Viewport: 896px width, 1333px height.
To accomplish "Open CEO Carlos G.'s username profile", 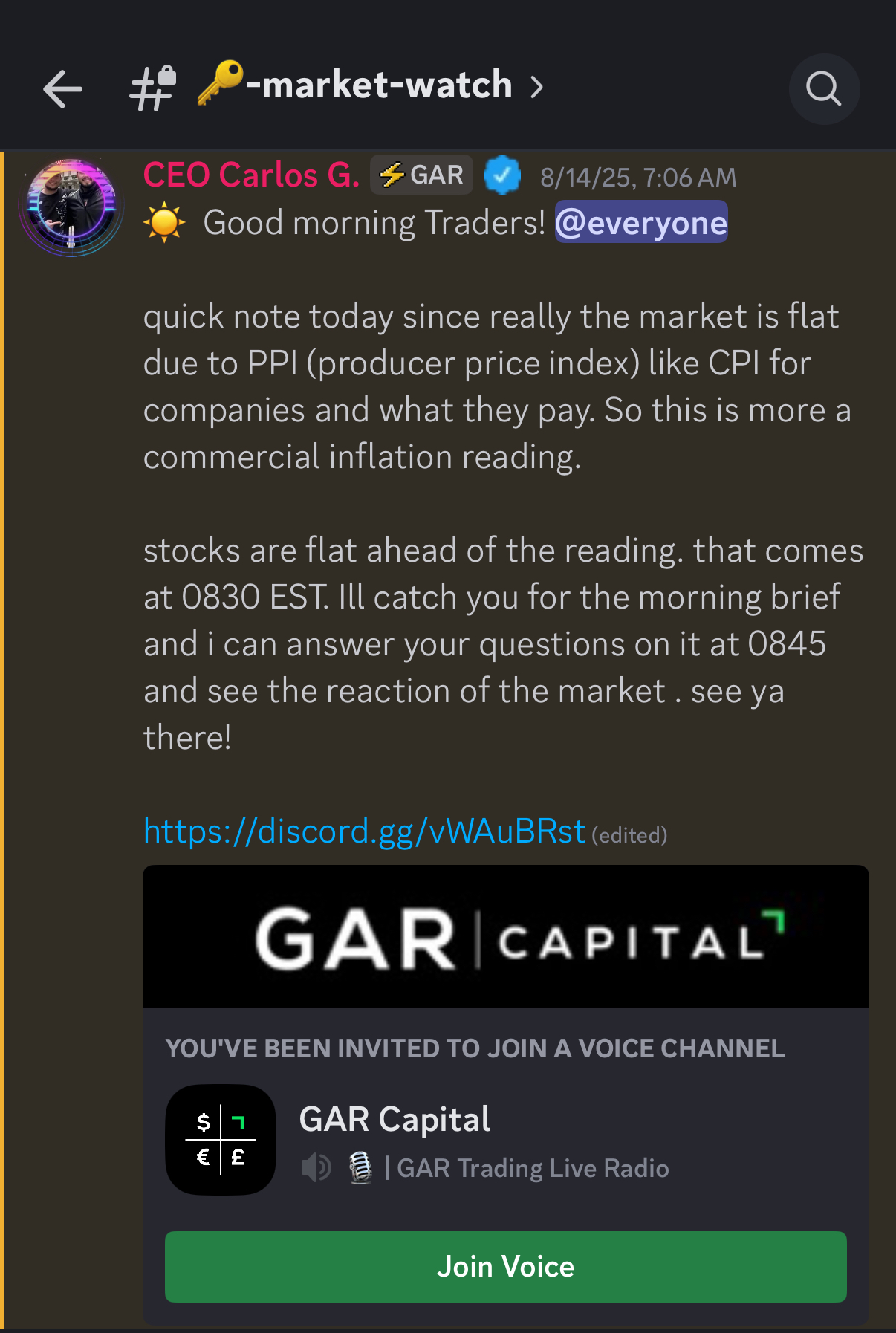I will (x=251, y=175).
